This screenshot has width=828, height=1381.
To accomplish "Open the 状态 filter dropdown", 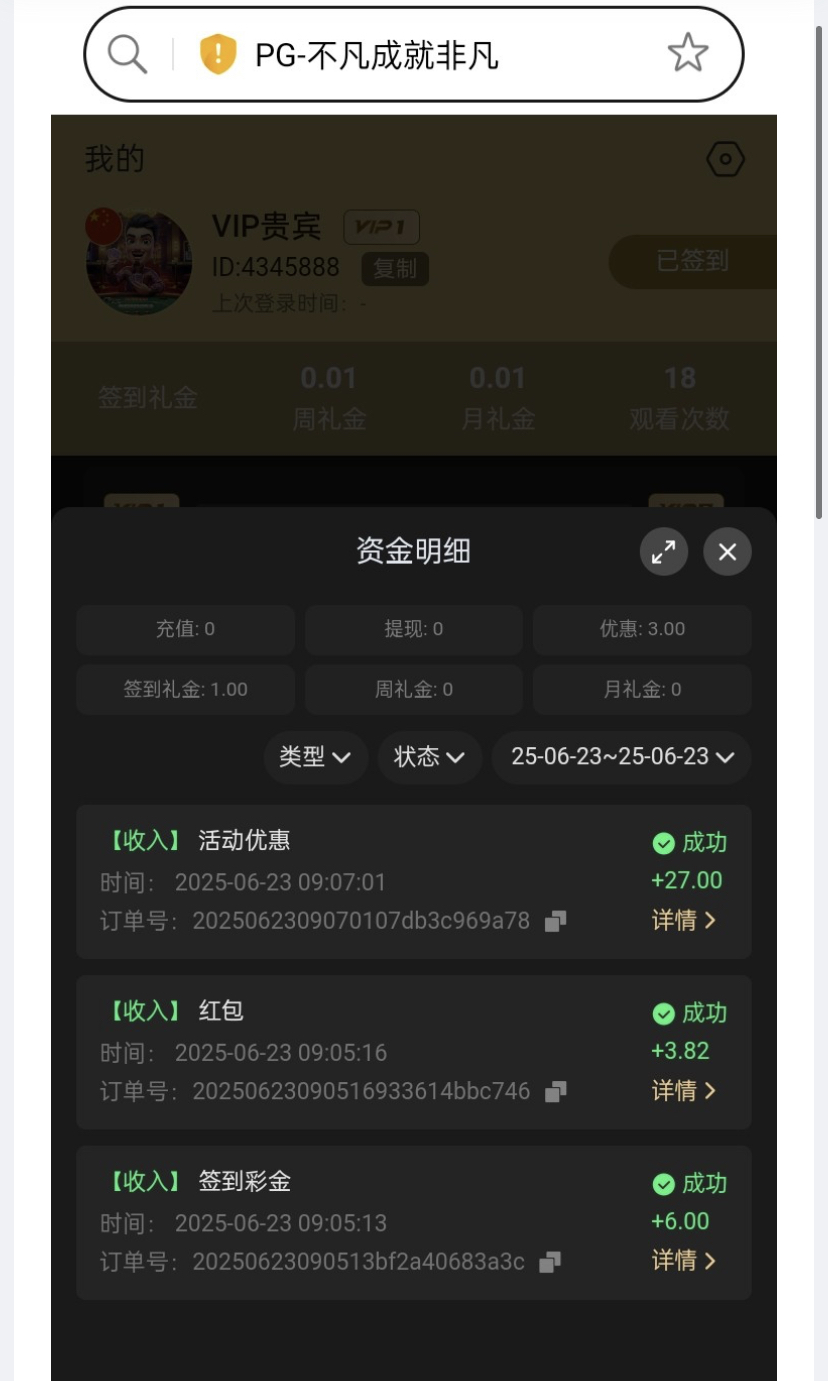I will (x=430, y=757).
